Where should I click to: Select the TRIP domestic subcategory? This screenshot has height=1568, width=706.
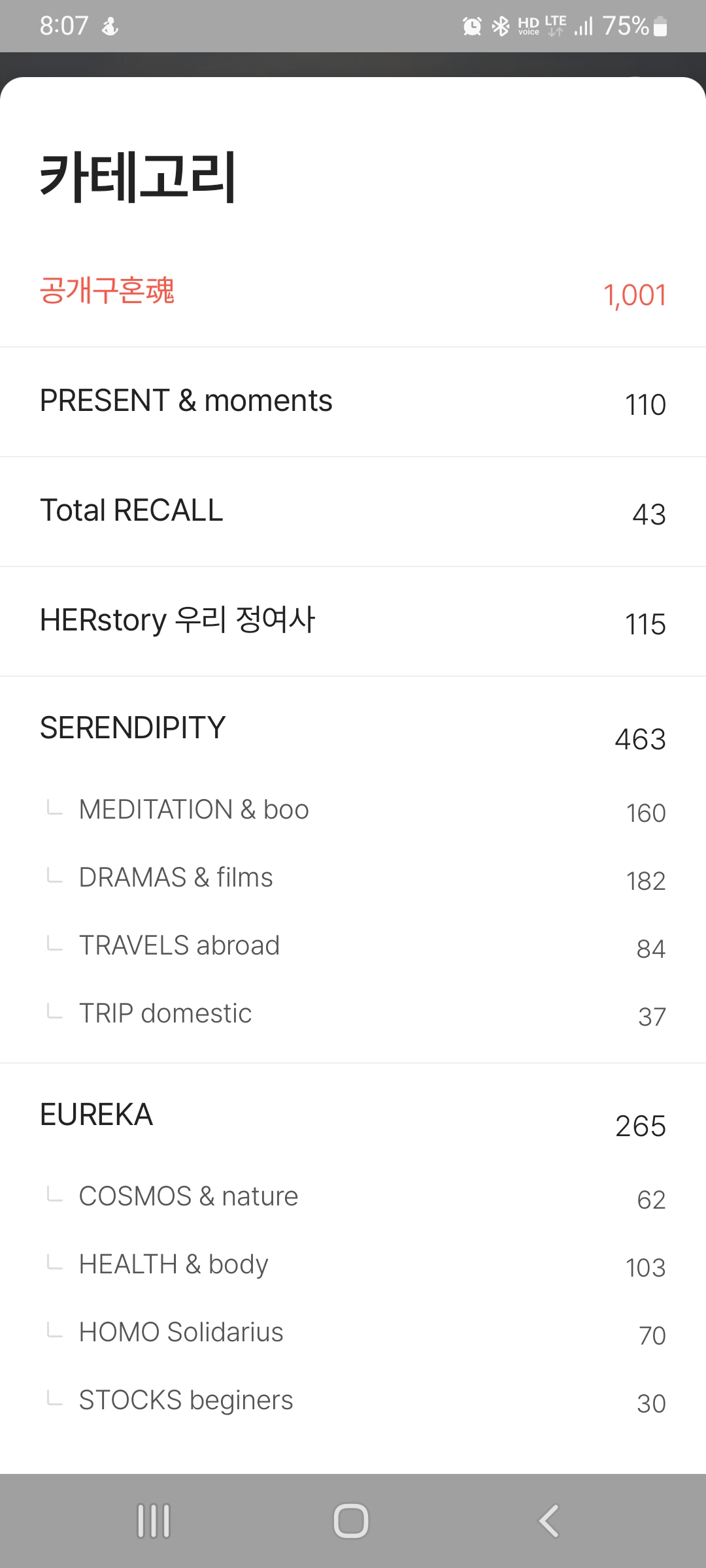353,1014
